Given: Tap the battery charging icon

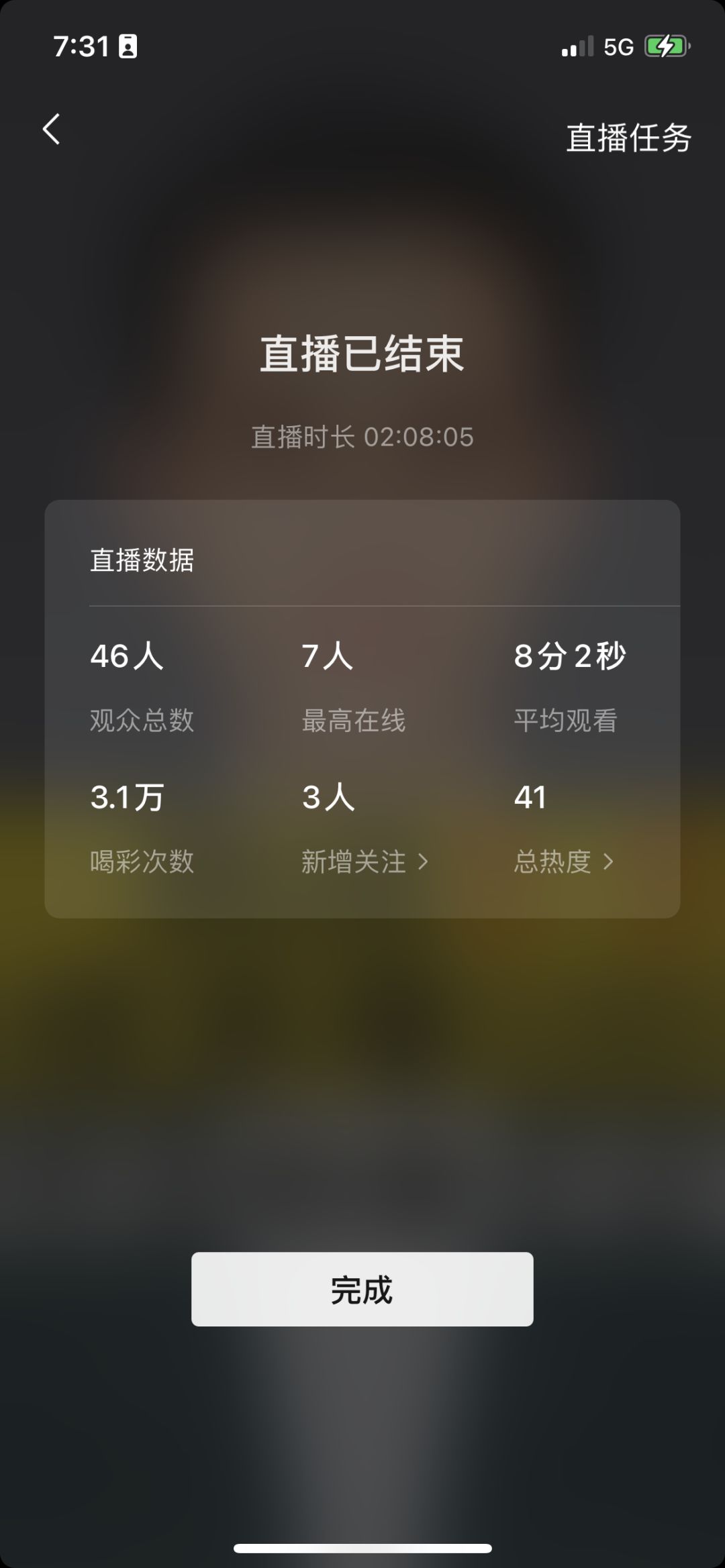Looking at the screenshot, I should tap(667, 46).
